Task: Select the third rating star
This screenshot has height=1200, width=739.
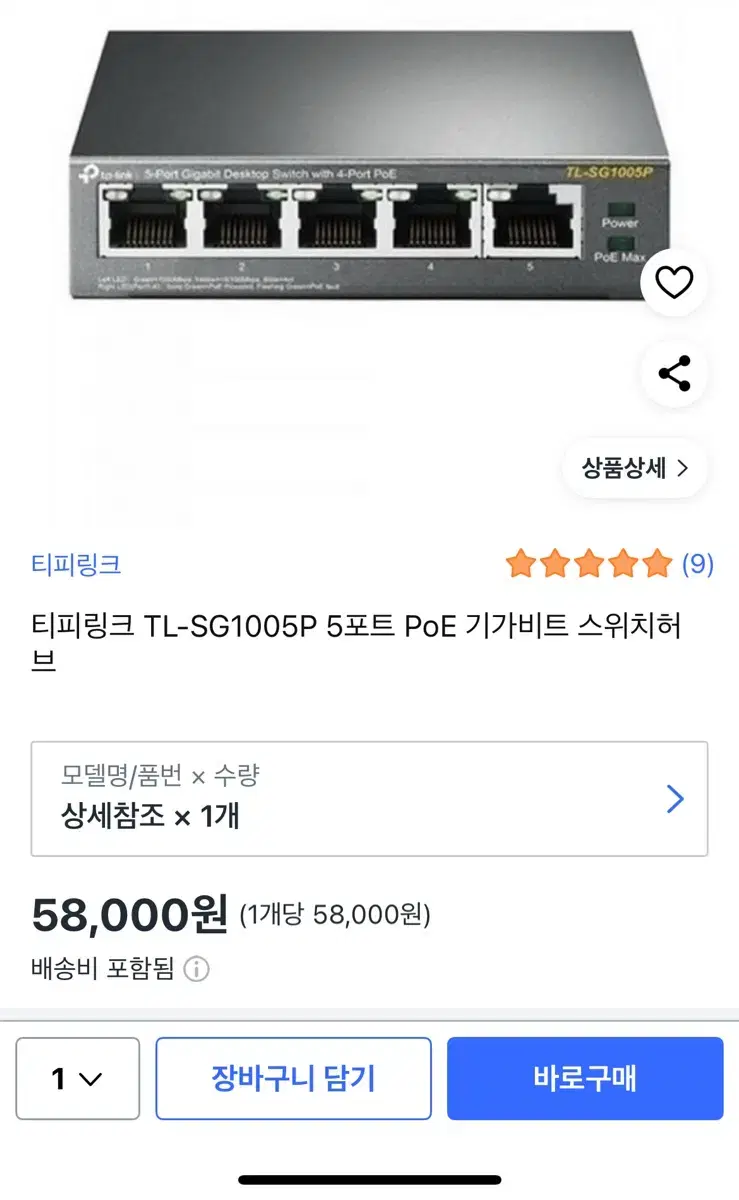Action: pos(590,565)
